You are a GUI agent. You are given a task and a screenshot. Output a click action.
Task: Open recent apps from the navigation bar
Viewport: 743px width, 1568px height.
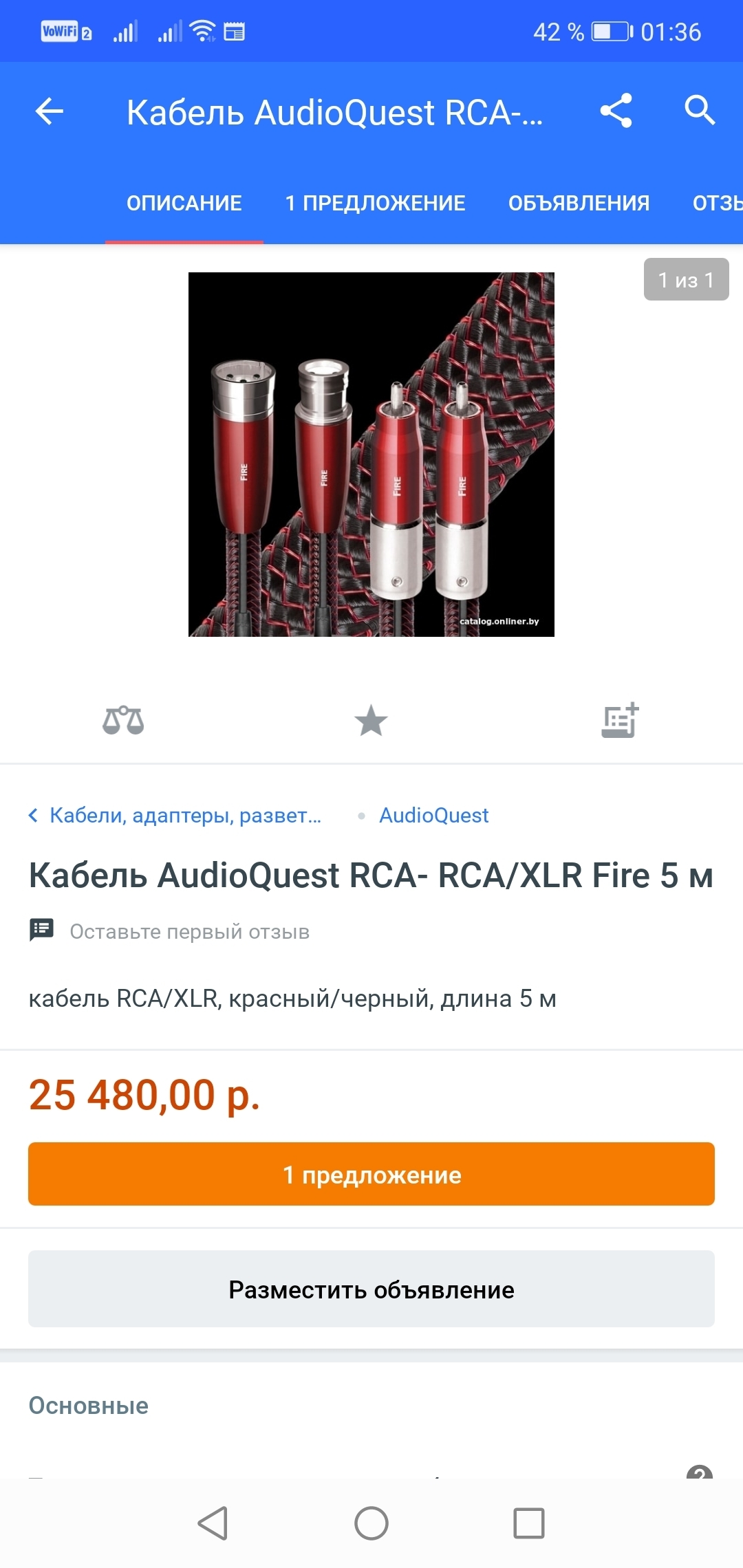(528, 1523)
